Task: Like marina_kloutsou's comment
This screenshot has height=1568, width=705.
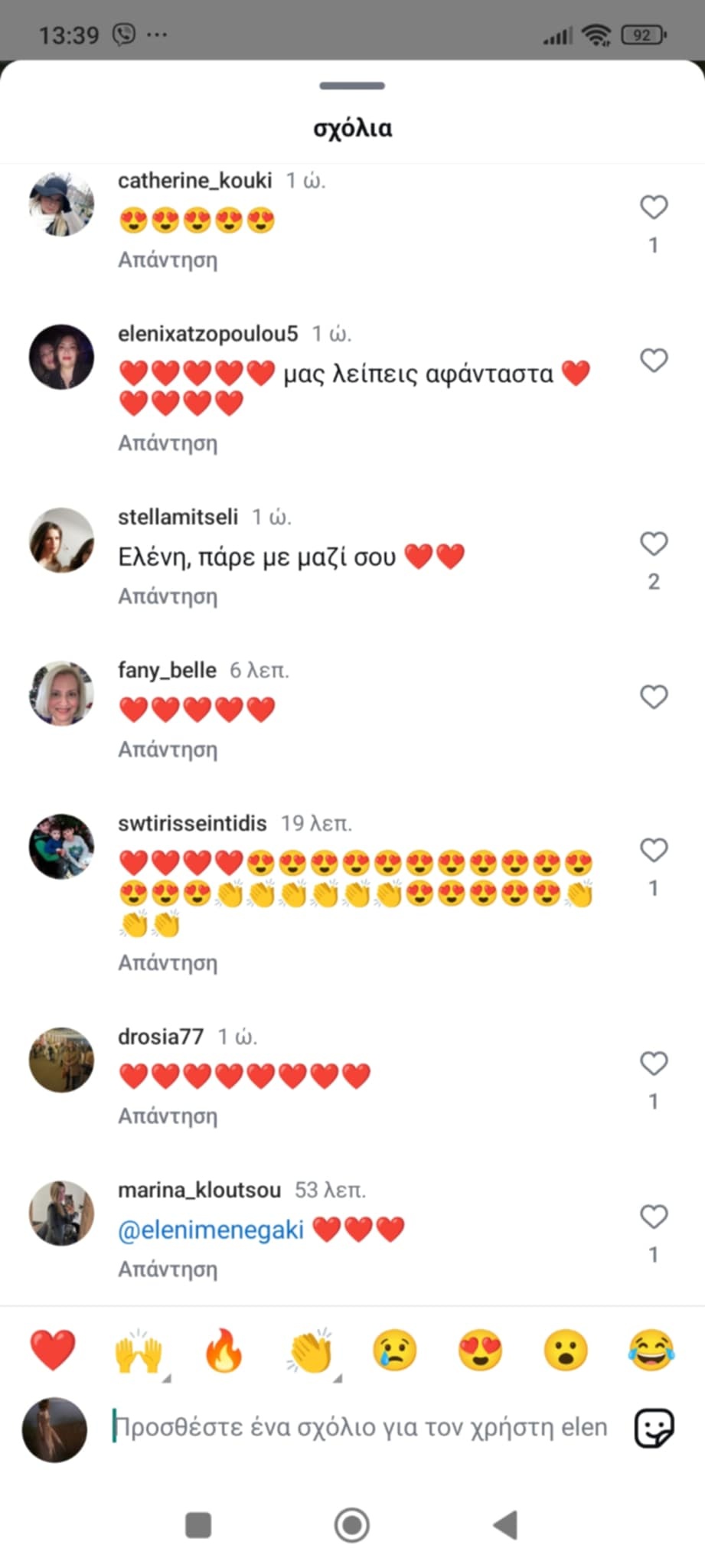Action: [653, 1217]
